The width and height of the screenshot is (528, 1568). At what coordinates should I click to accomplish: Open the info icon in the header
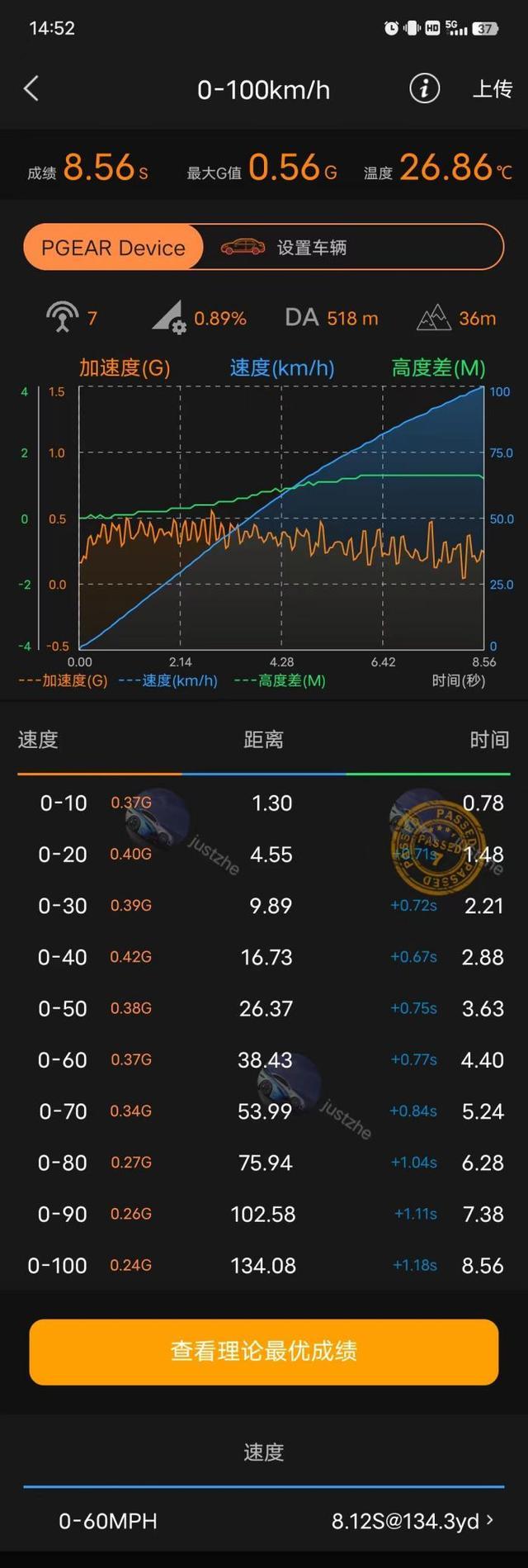pyautogui.click(x=424, y=88)
